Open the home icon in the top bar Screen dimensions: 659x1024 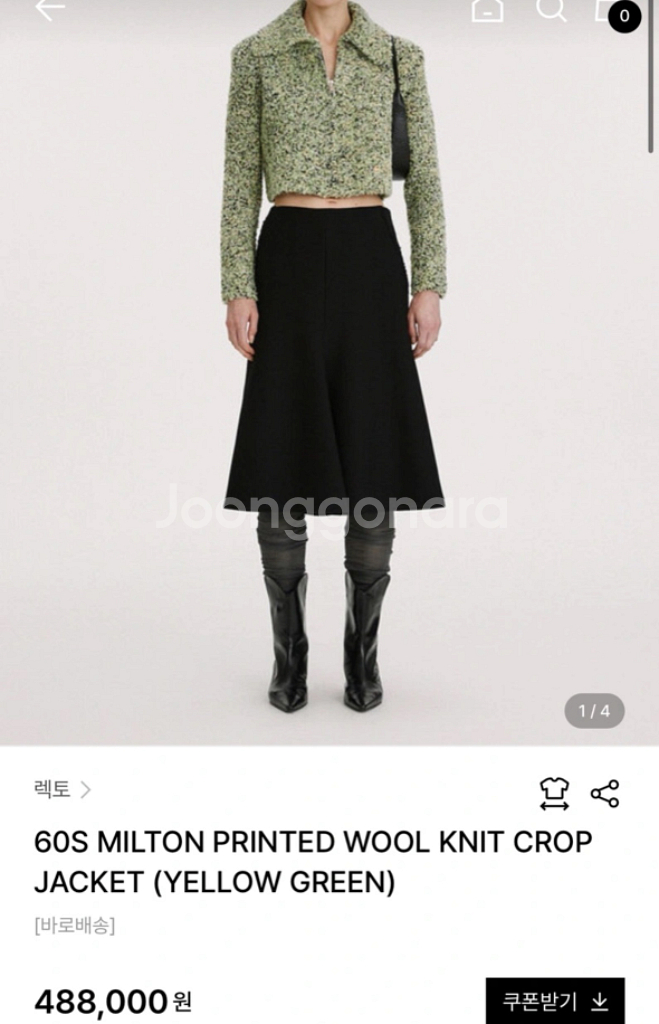487,9
